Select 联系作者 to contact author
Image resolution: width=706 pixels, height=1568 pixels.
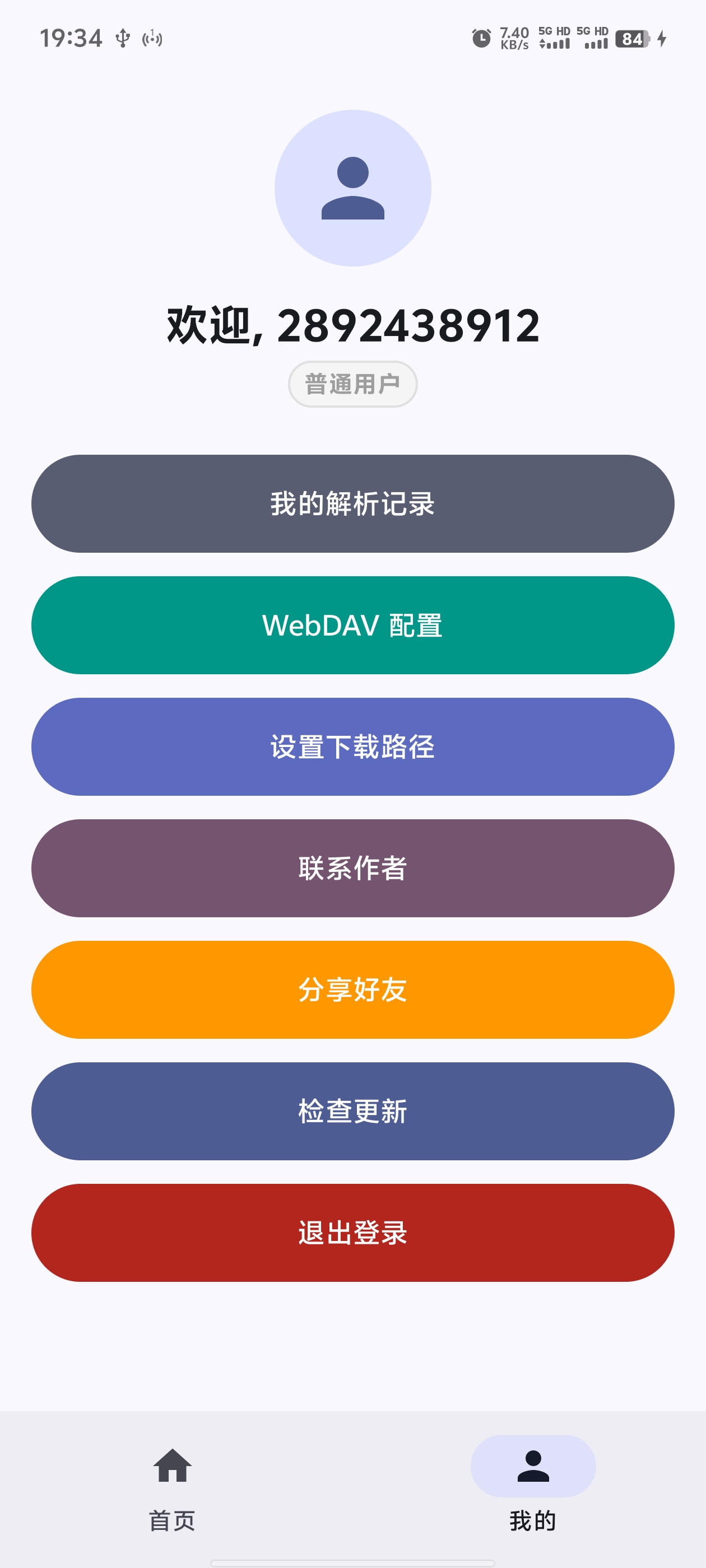352,868
